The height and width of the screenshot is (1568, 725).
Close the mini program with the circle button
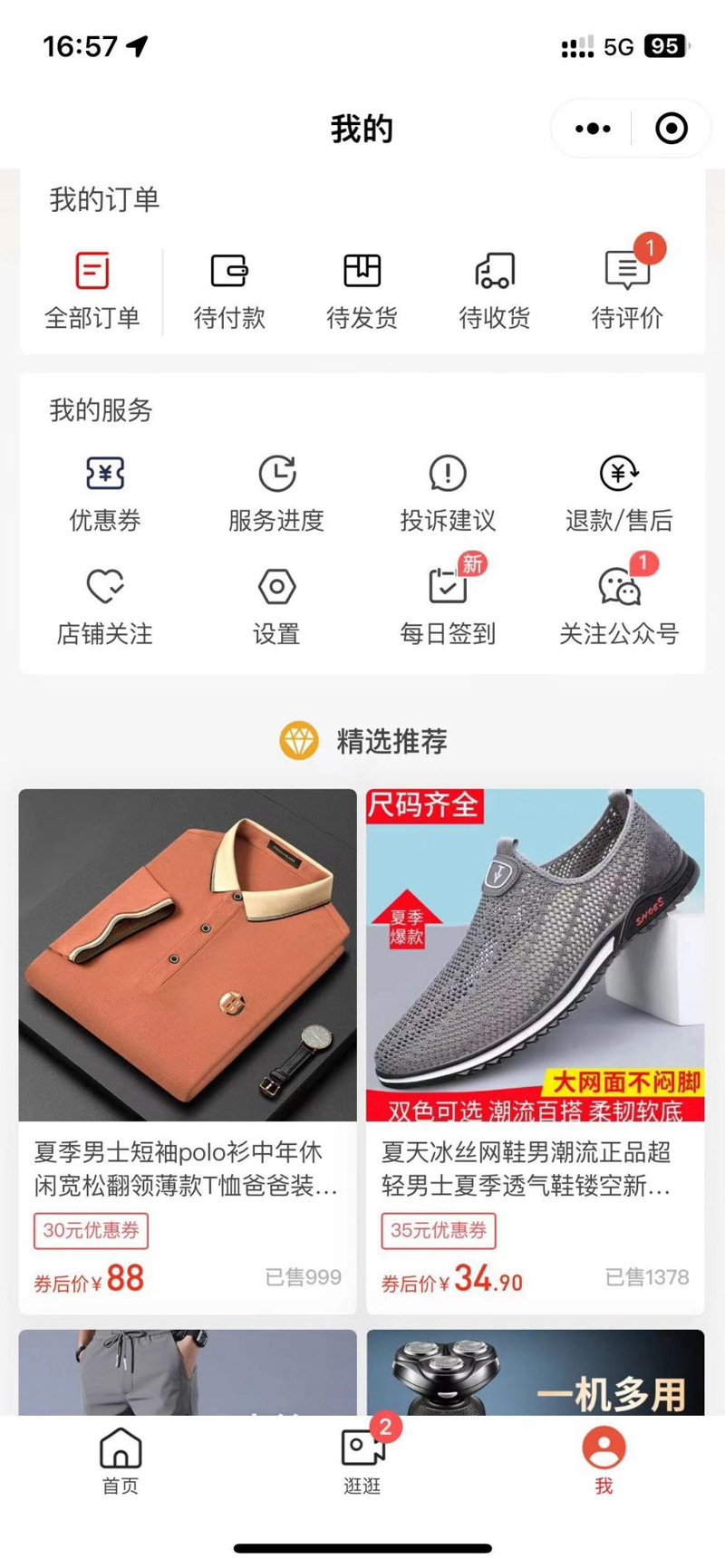(x=671, y=129)
